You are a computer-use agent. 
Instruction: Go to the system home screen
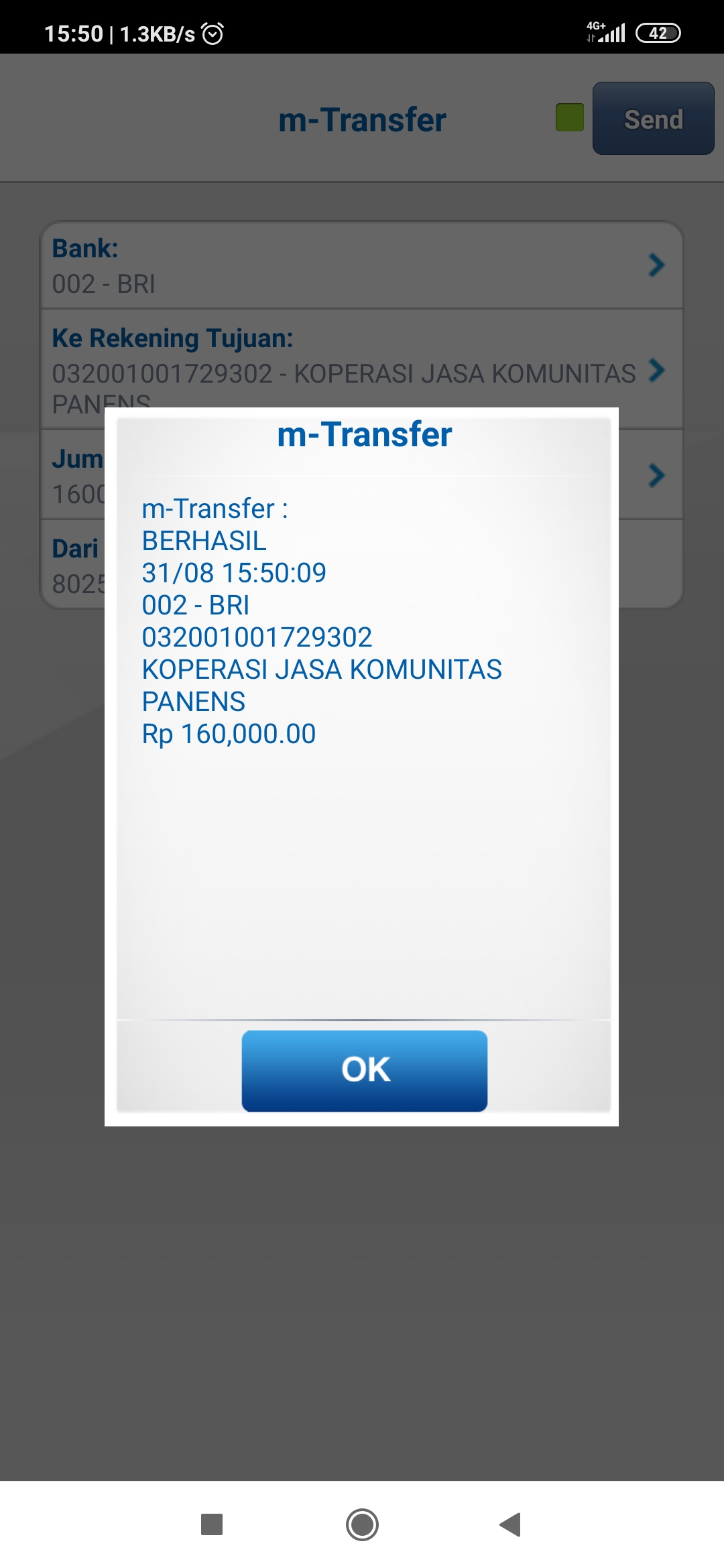point(362,1524)
